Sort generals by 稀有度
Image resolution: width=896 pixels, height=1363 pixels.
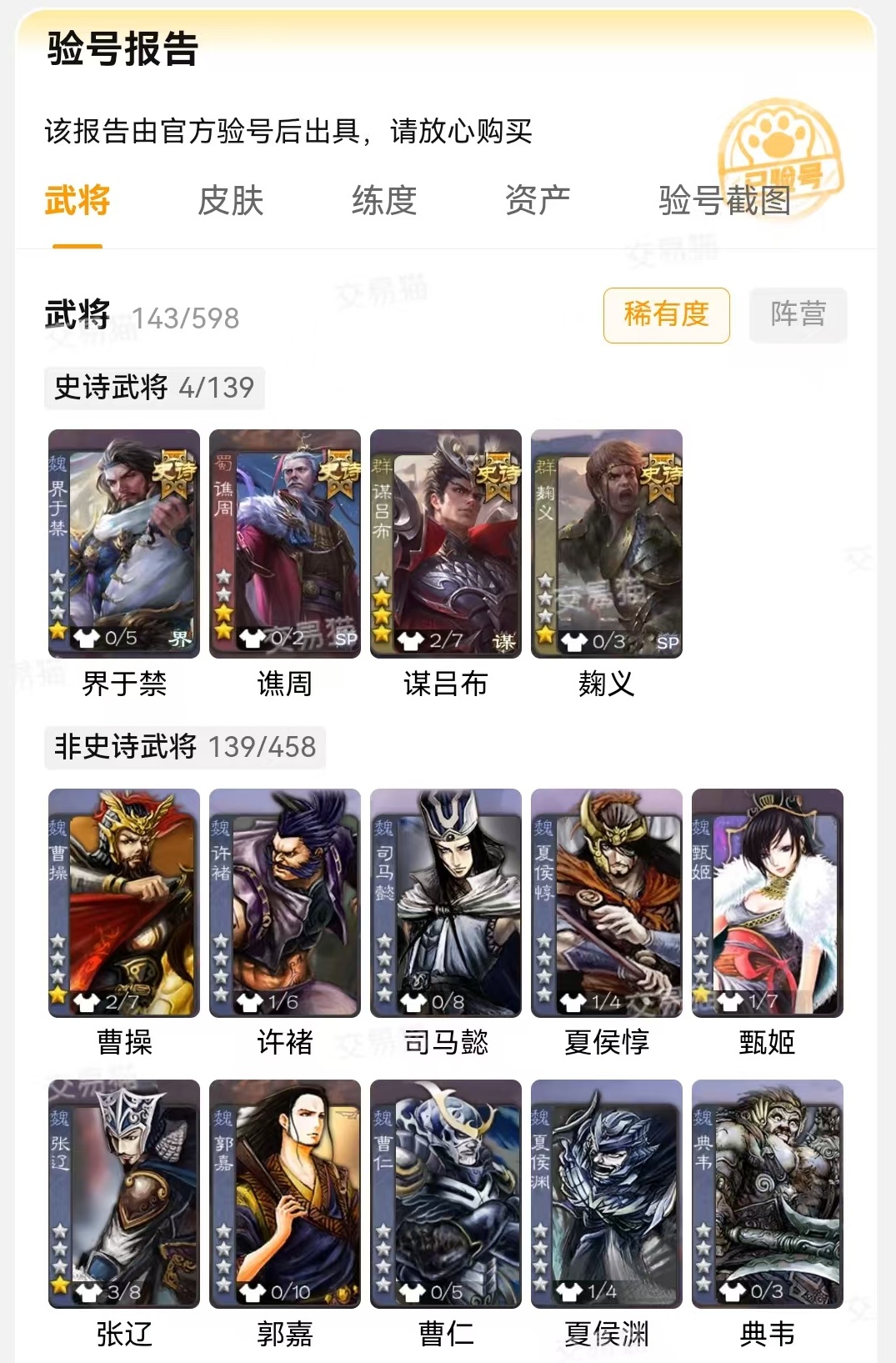click(x=666, y=315)
